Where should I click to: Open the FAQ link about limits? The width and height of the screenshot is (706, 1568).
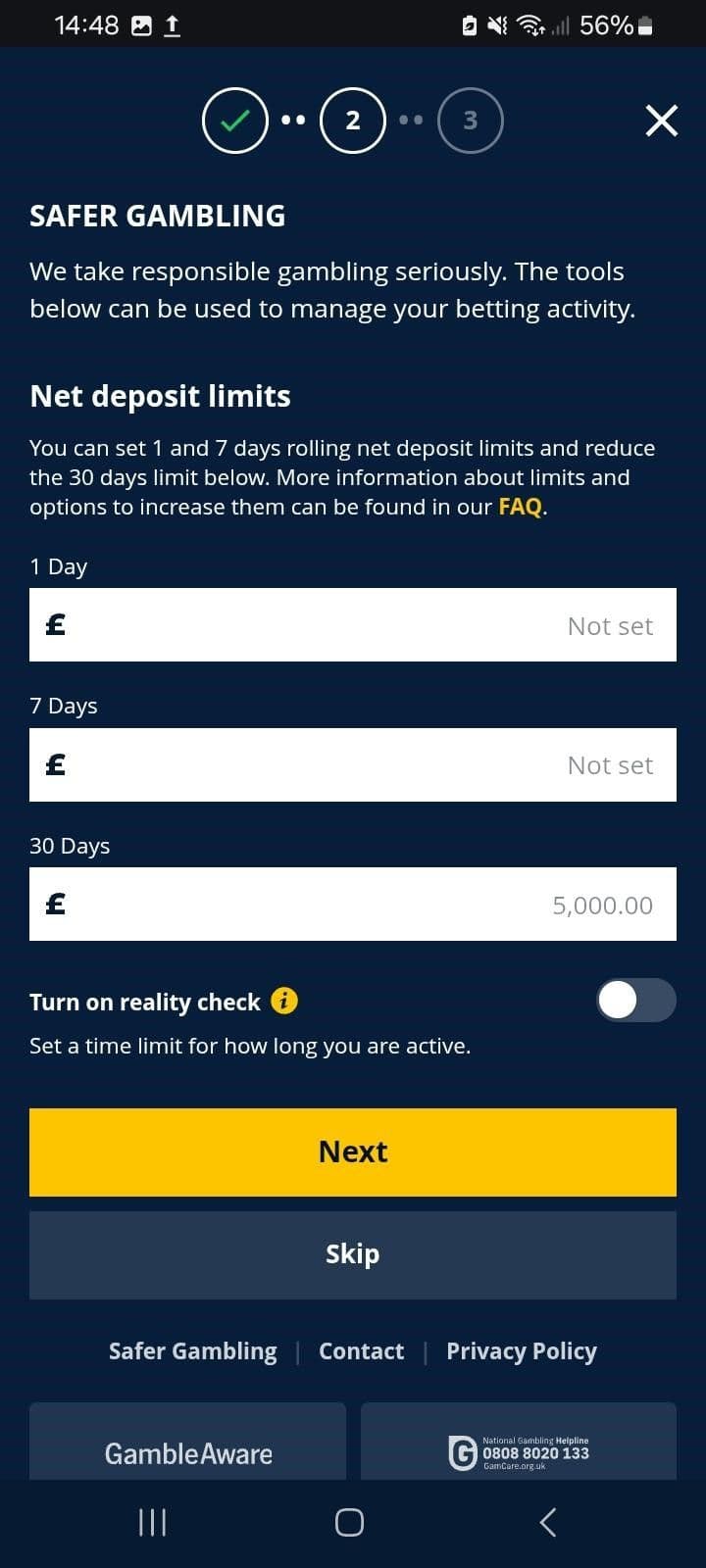coord(518,507)
